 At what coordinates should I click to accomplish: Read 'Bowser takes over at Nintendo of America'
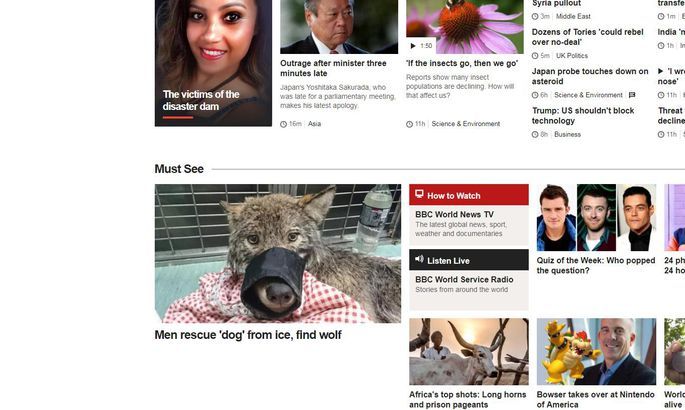(x=595, y=399)
